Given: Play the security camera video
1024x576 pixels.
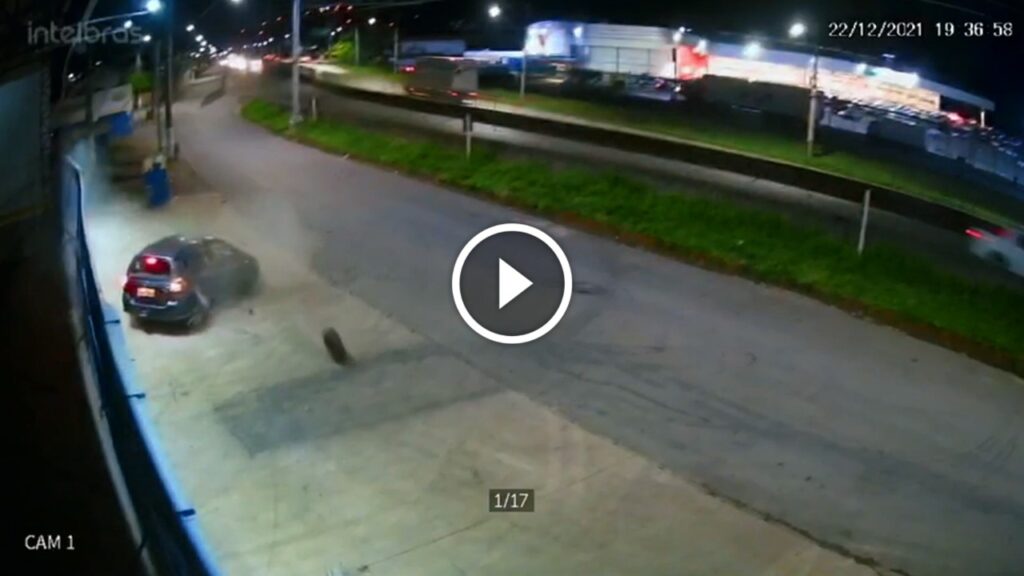Looking at the screenshot, I should pyautogui.click(x=511, y=284).
